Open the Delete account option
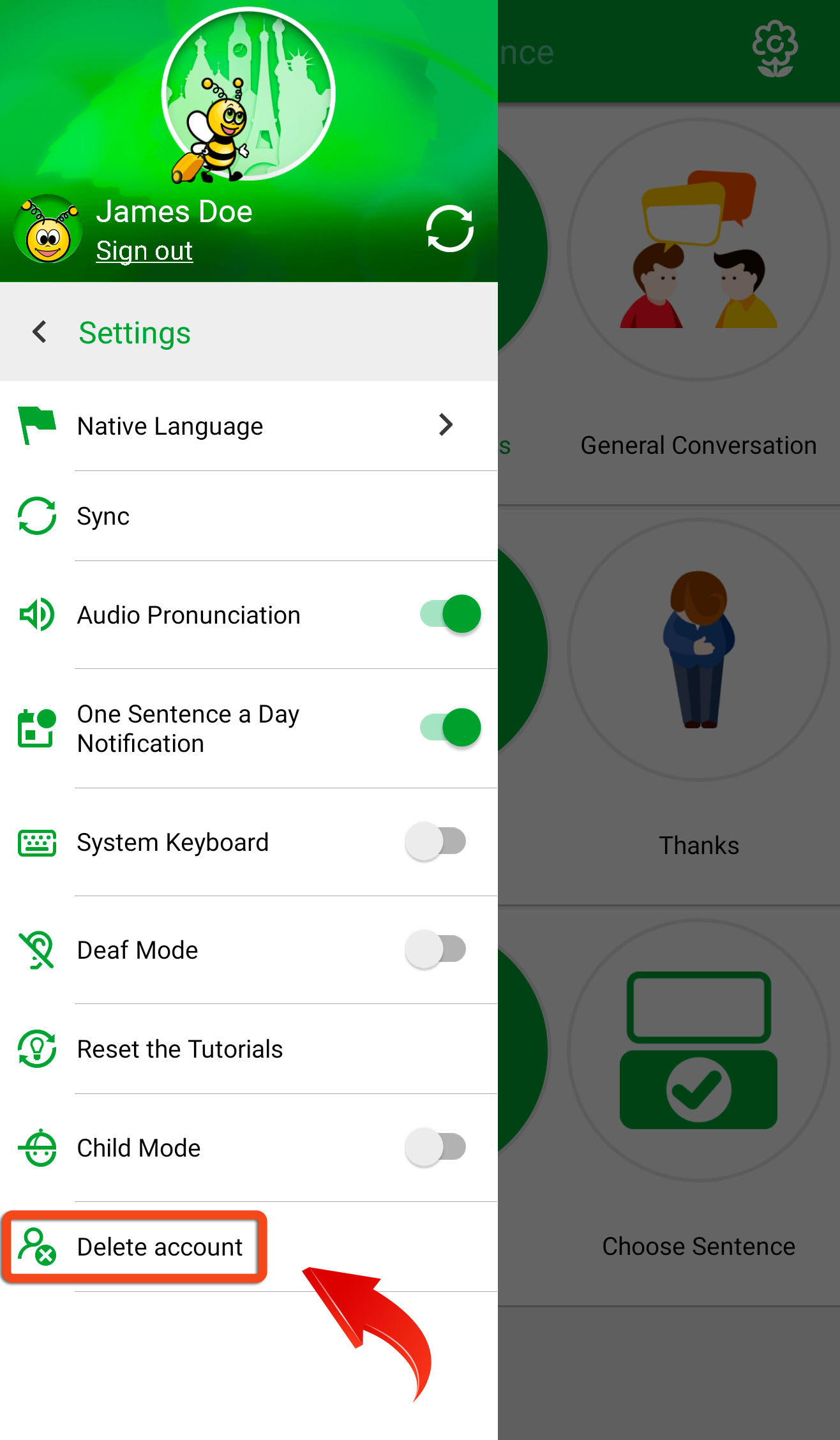The image size is (840, 1440). [x=160, y=1247]
